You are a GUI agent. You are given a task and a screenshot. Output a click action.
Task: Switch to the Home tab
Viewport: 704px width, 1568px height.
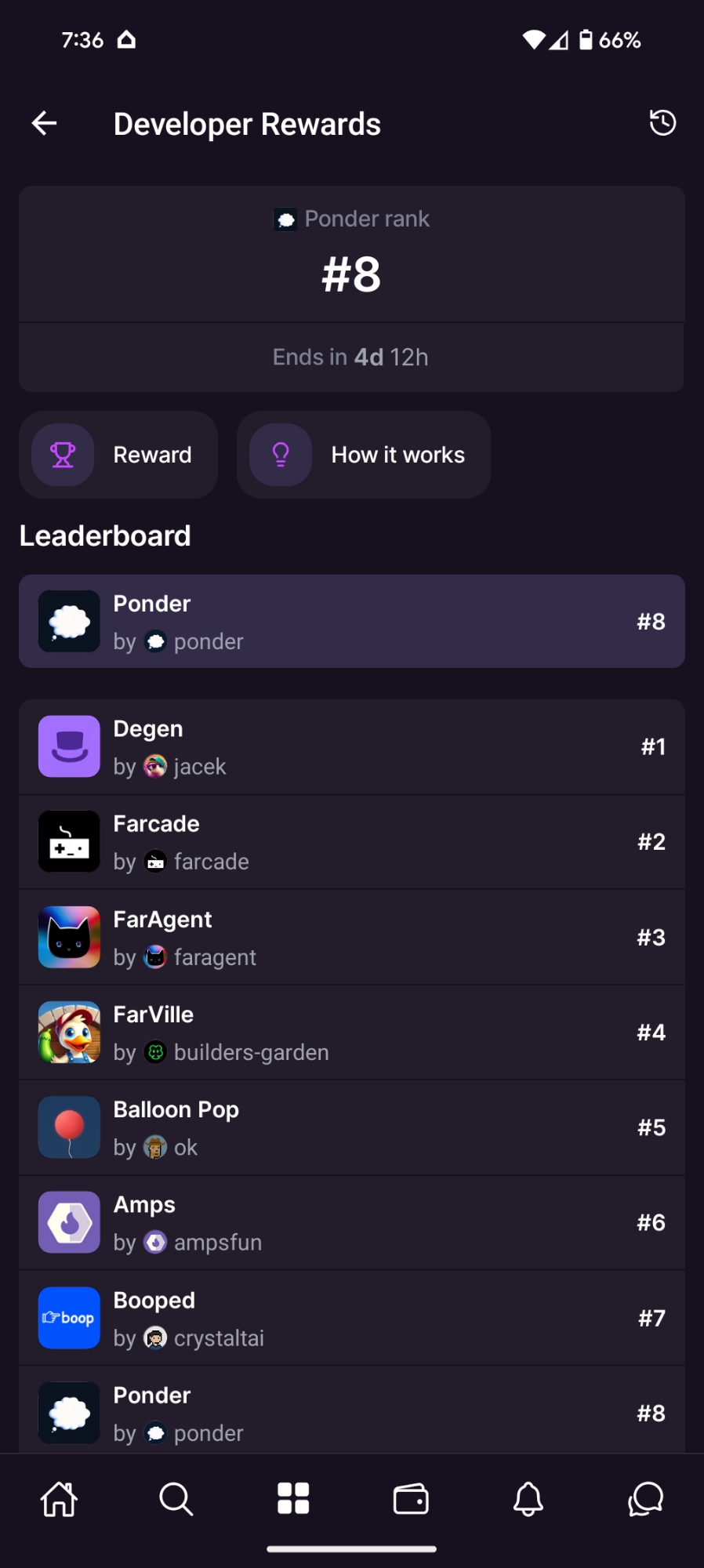60,1499
